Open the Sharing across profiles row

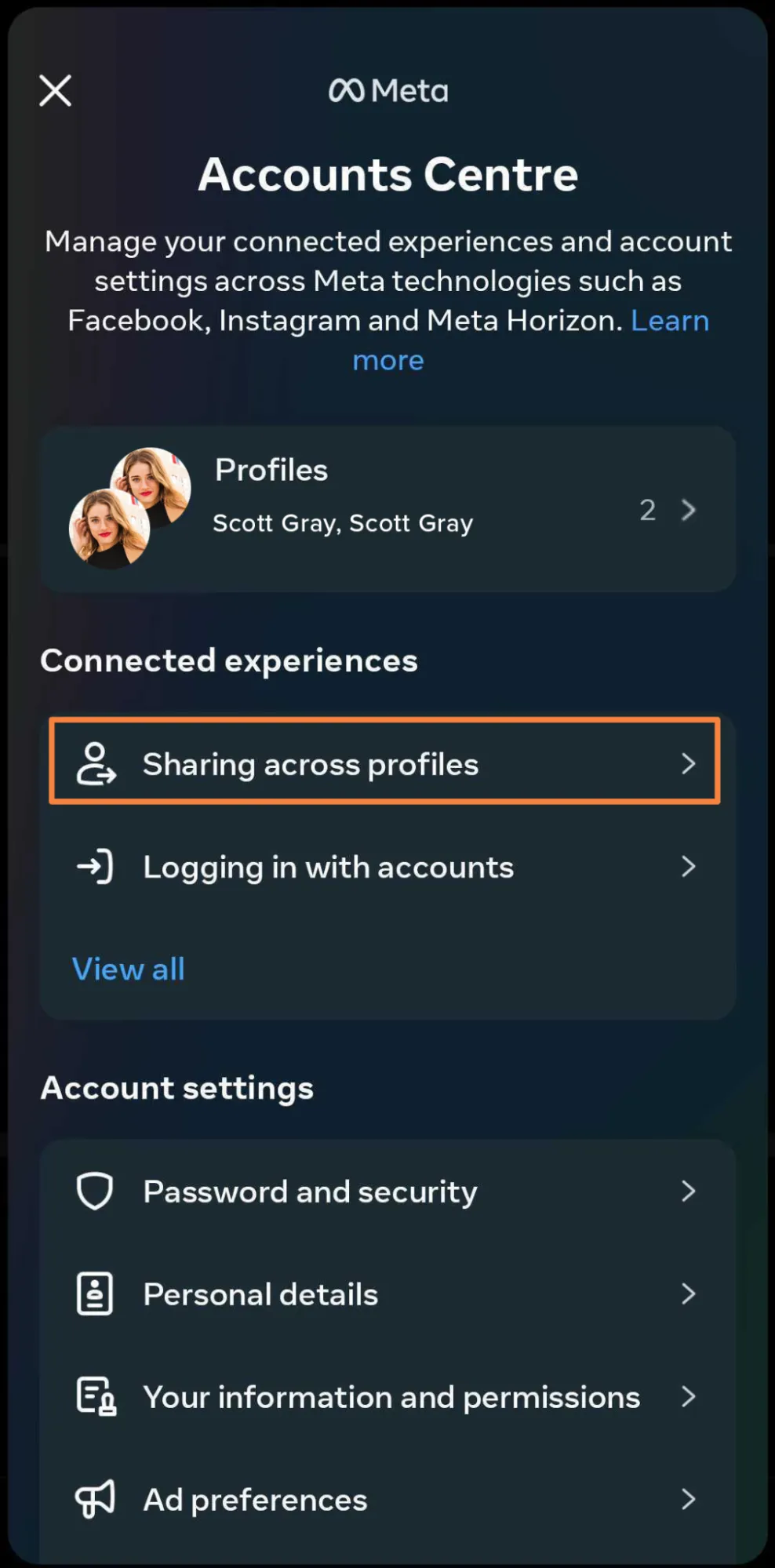point(311,763)
